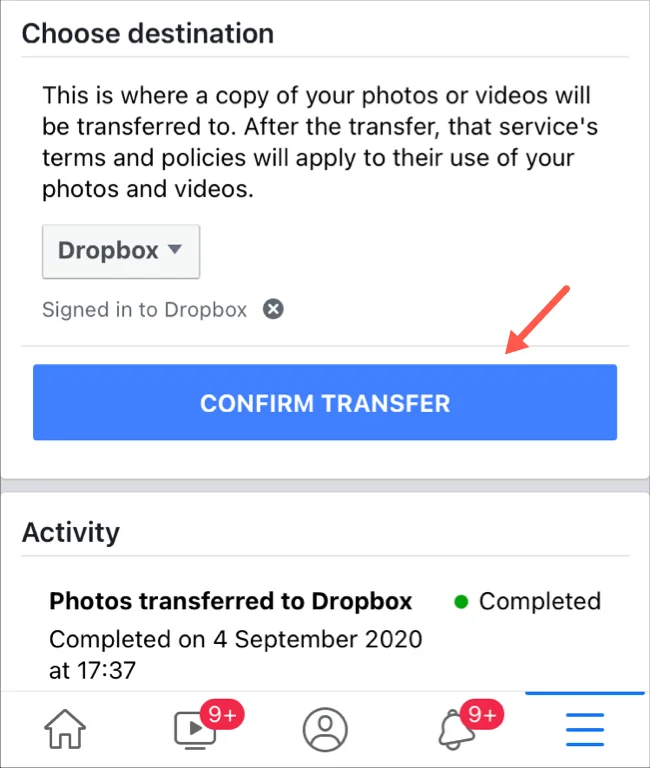Go to the Home feed tab
This screenshot has height=768, width=650.
click(x=64, y=729)
